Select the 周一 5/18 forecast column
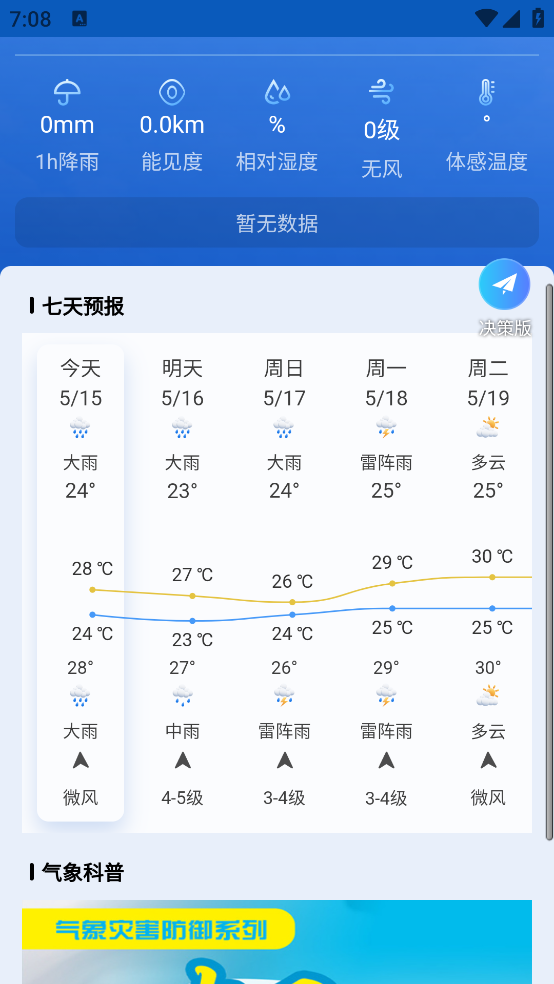Image resolution: width=554 pixels, height=984 pixels. tap(386, 583)
